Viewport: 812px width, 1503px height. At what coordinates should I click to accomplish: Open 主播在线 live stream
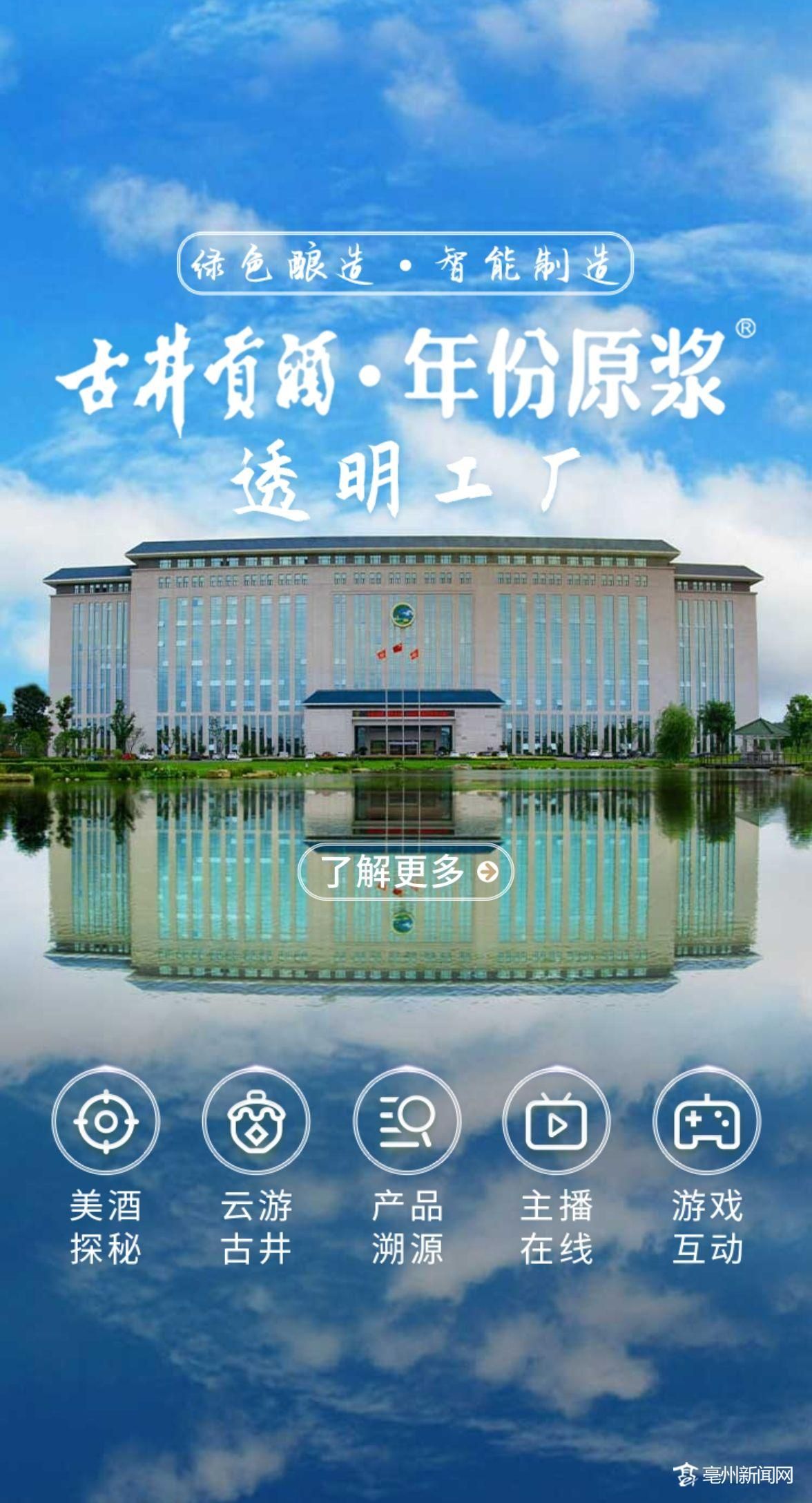(557, 1120)
